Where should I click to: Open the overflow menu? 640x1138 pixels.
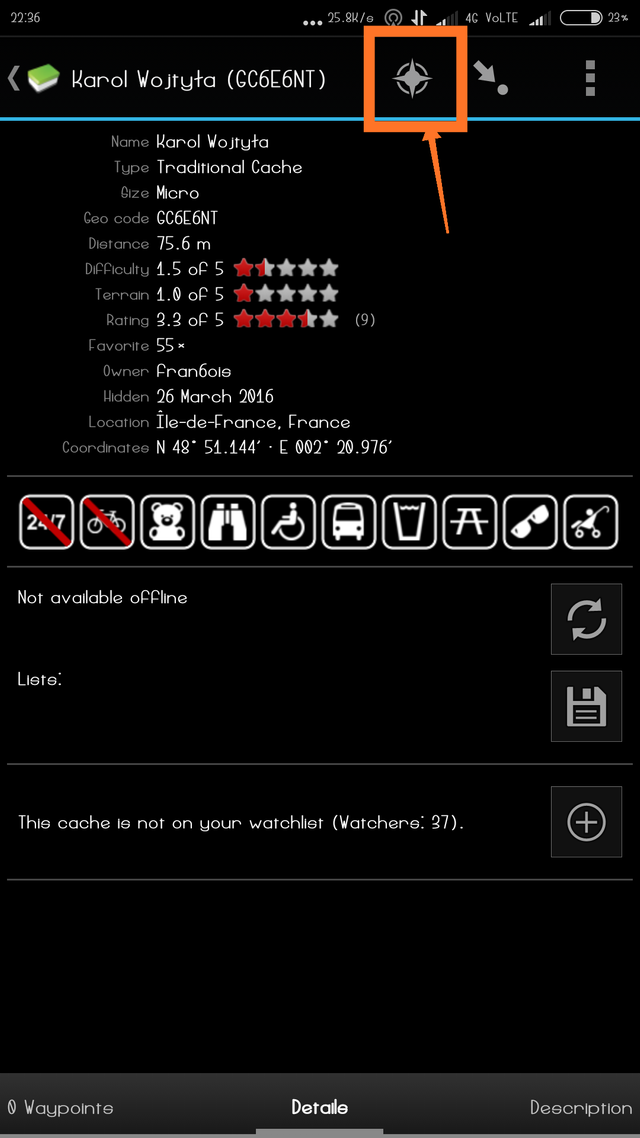click(590, 78)
